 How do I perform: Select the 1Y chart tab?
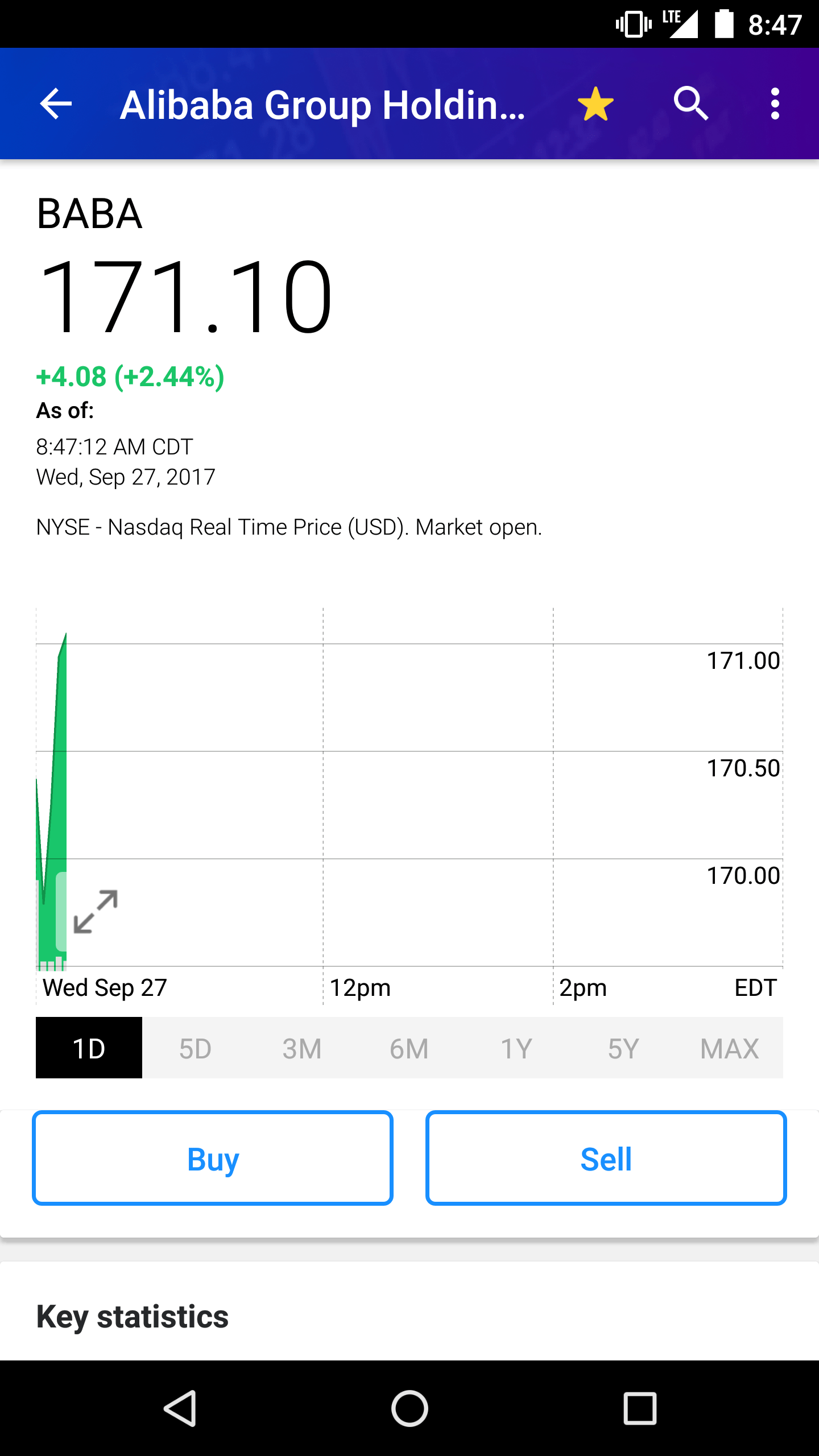[515, 1048]
